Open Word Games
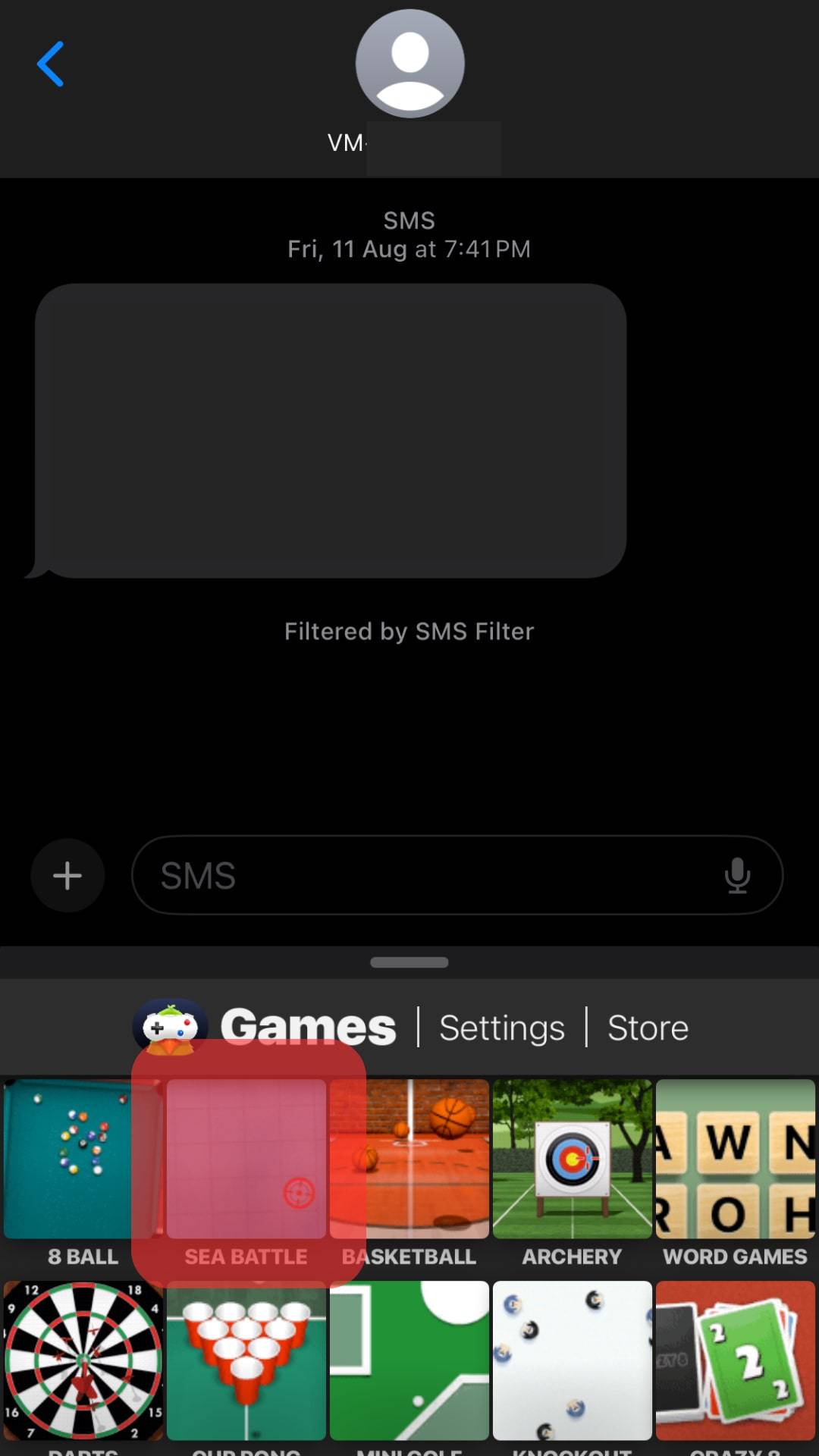819x1456 pixels. pos(735,1160)
